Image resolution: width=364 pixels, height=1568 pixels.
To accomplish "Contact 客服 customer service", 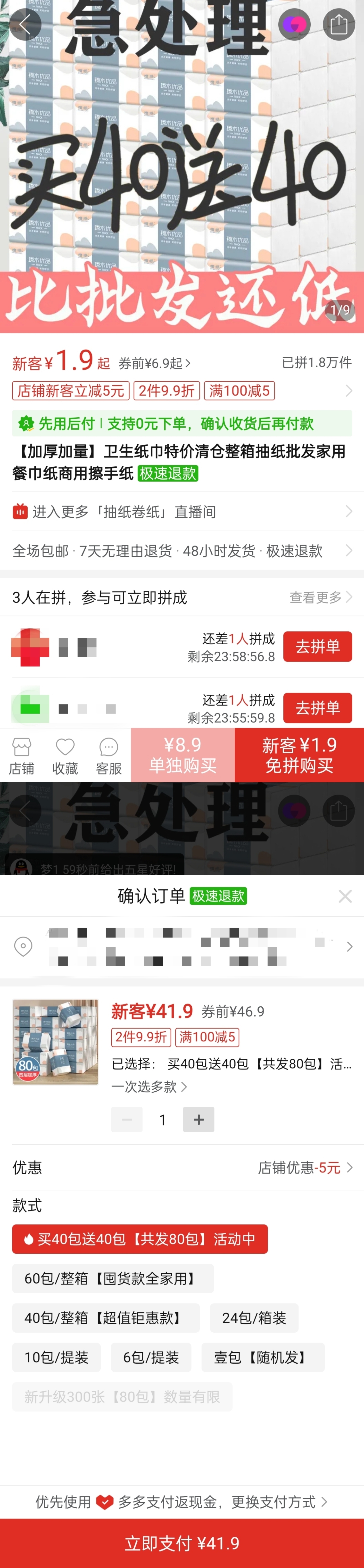I will 108,756.
